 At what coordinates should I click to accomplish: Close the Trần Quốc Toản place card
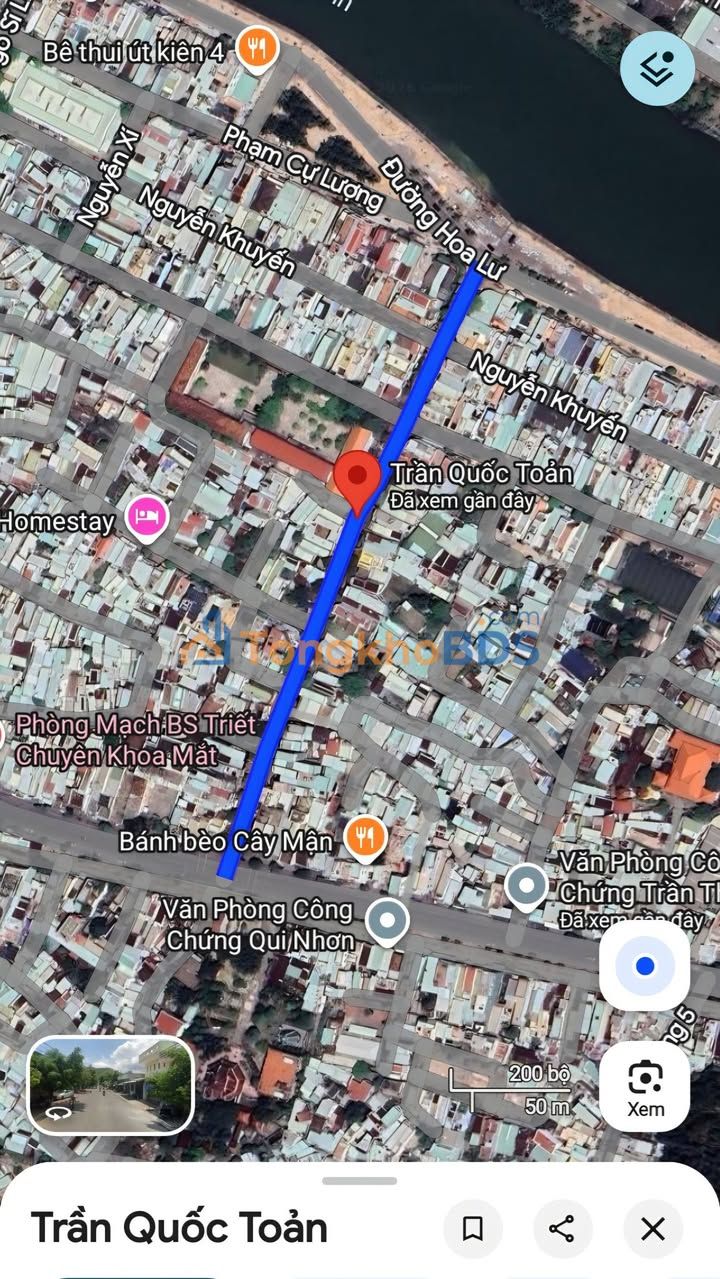(652, 1228)
